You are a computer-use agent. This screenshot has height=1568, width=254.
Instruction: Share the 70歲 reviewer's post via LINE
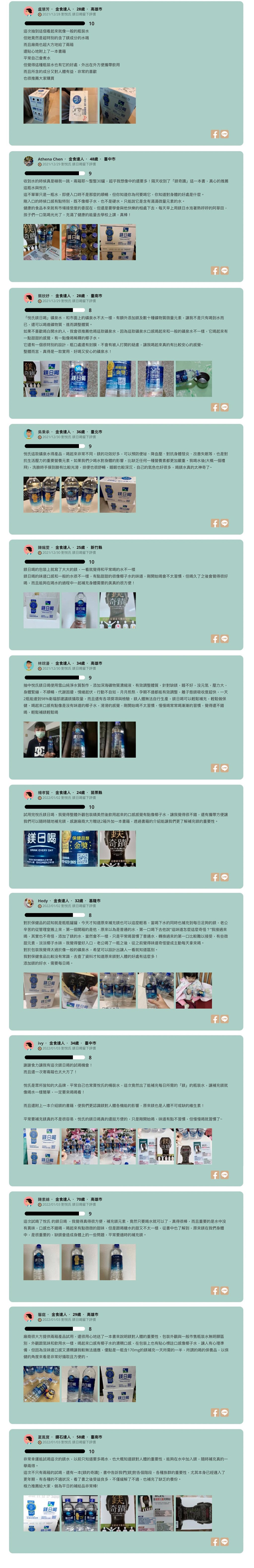click(225, 1291)
